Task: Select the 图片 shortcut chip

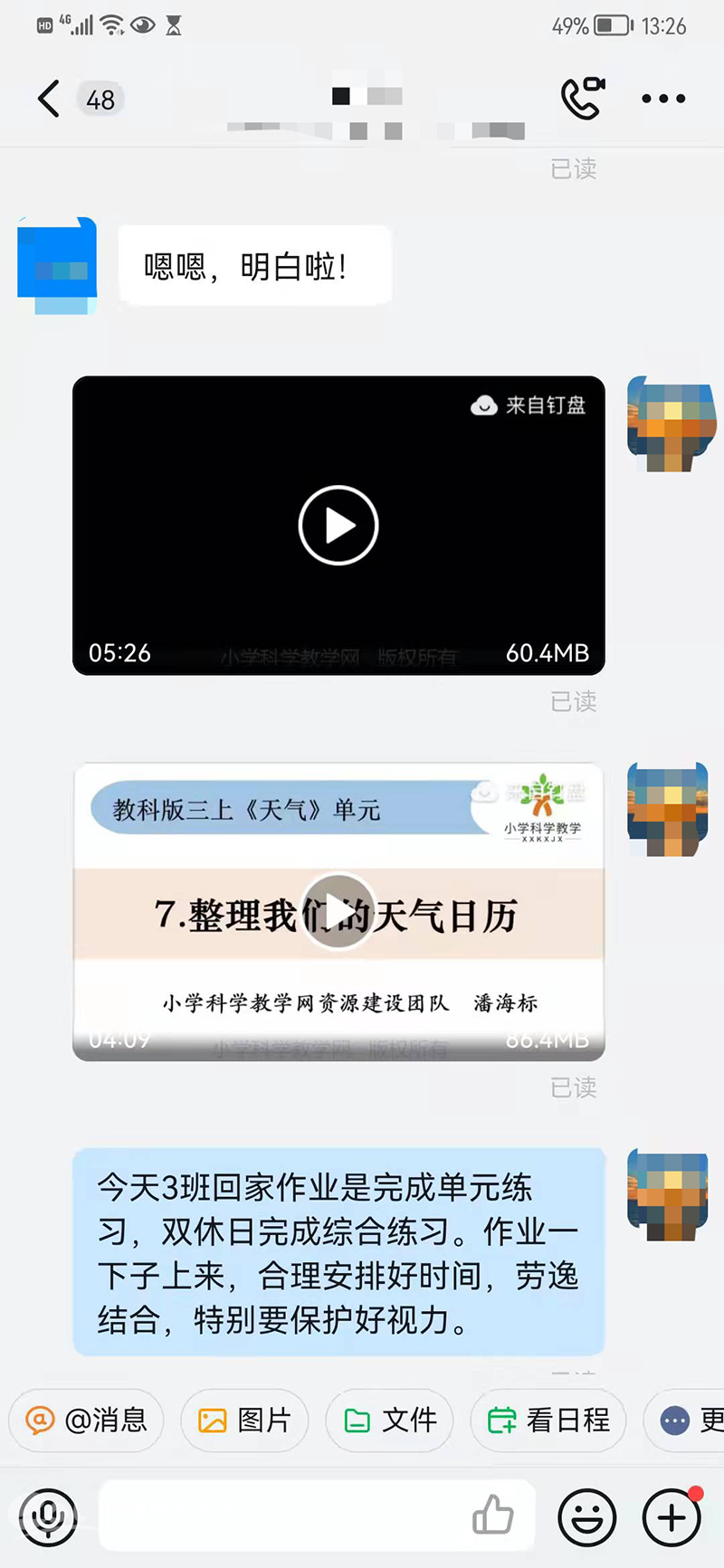Action: point(244,1420)
